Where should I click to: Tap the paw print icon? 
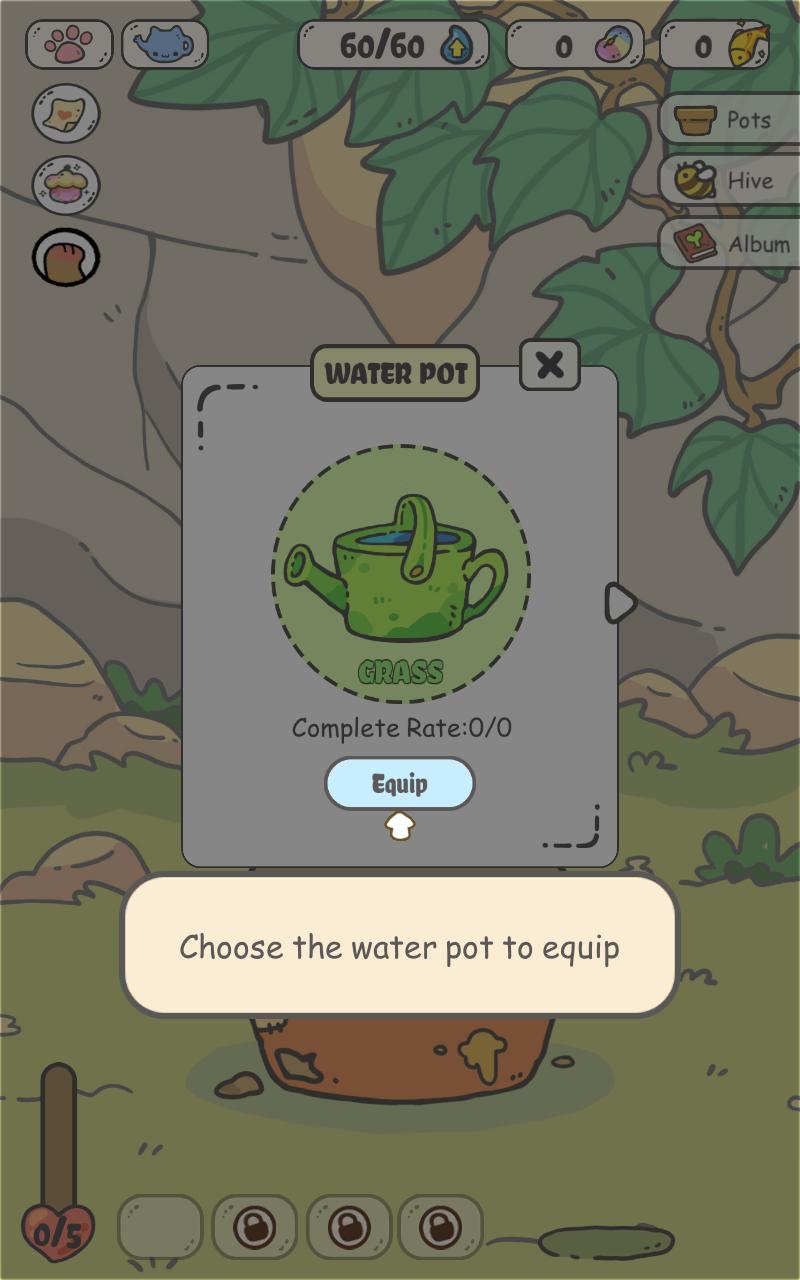(x=68, y=45)
